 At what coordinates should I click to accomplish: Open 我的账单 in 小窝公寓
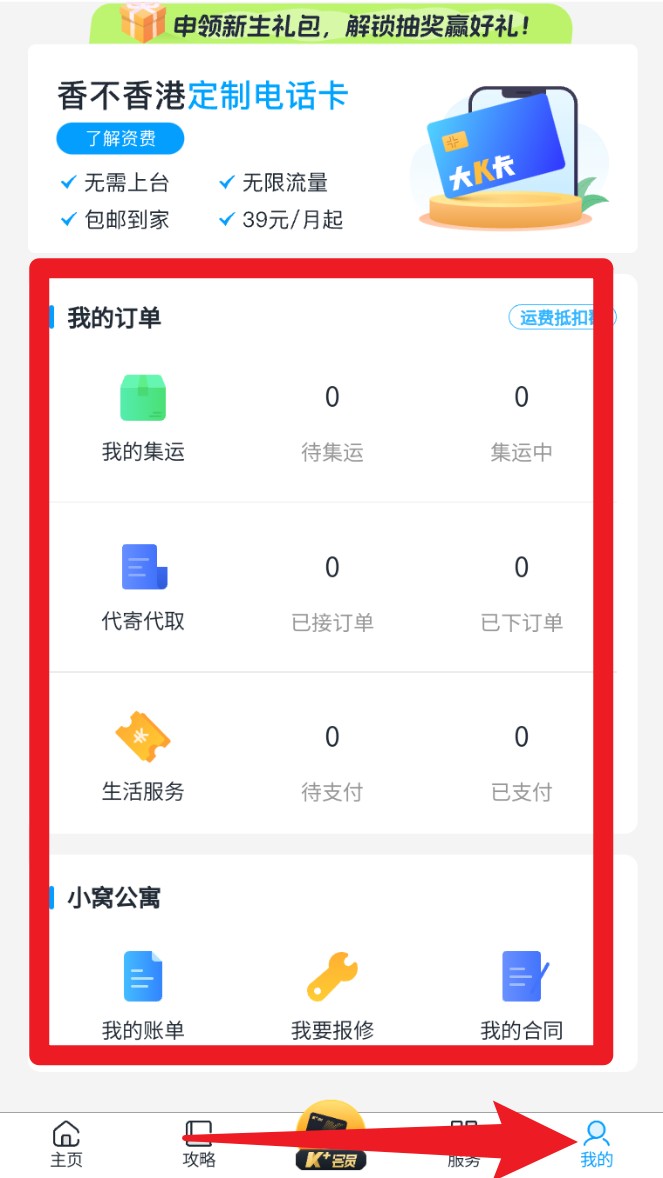click(143, 994)
